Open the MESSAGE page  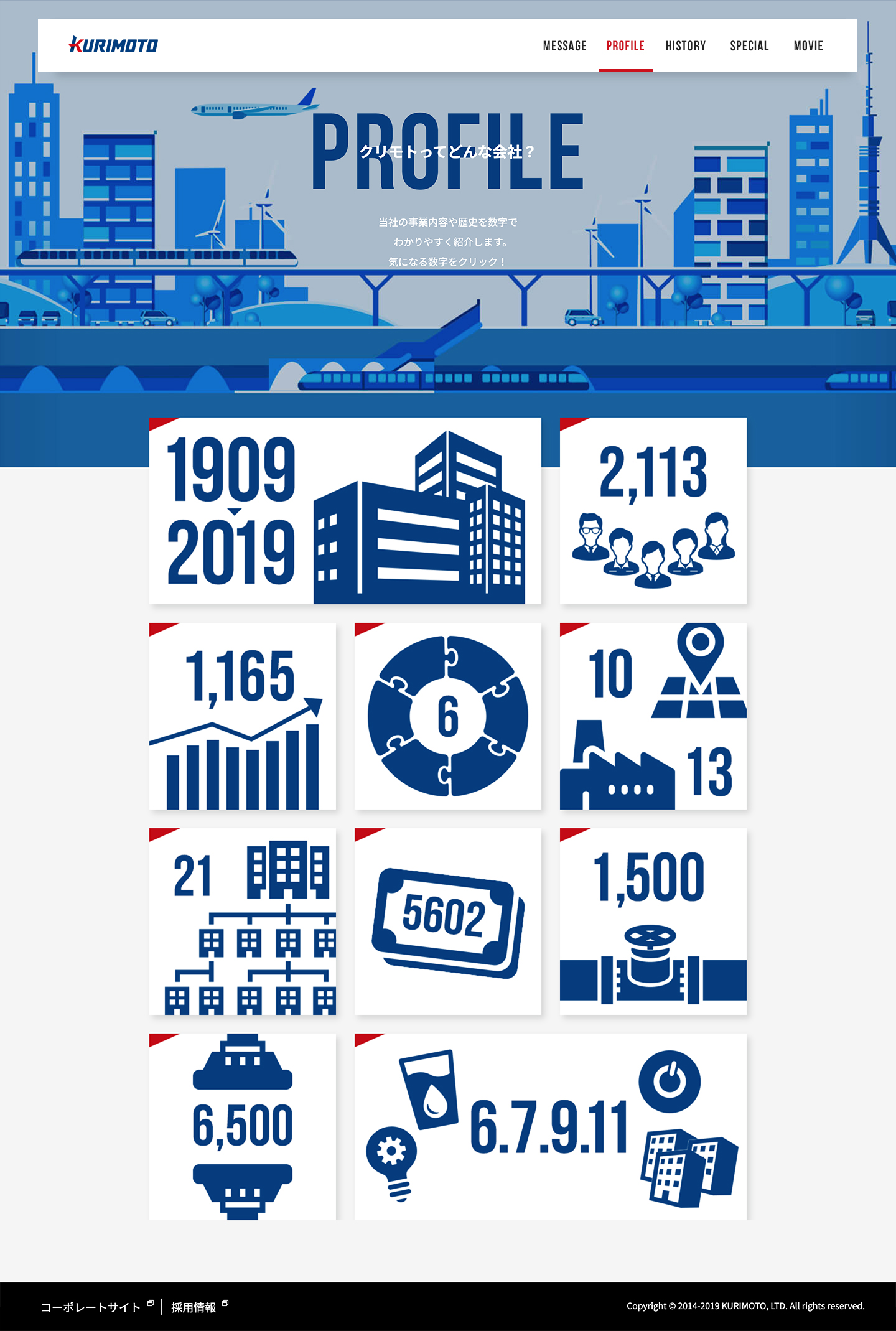tap(564, 46)
